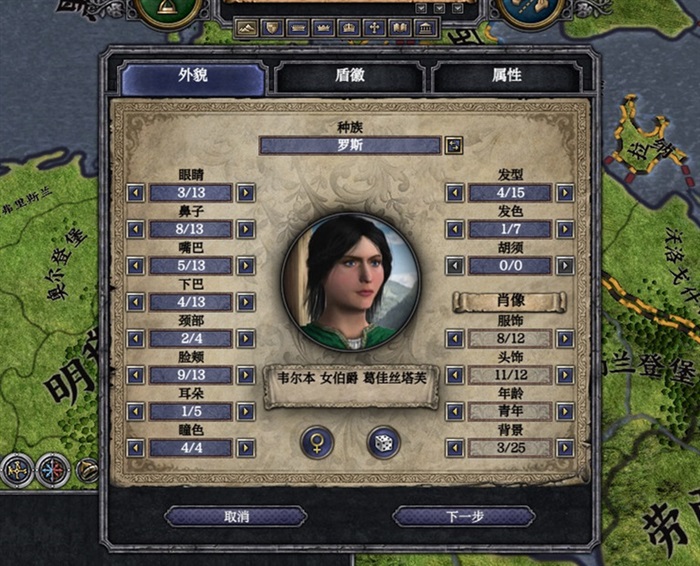Continue with 下一步
The image size is (700, 566).
coord(464,516)
